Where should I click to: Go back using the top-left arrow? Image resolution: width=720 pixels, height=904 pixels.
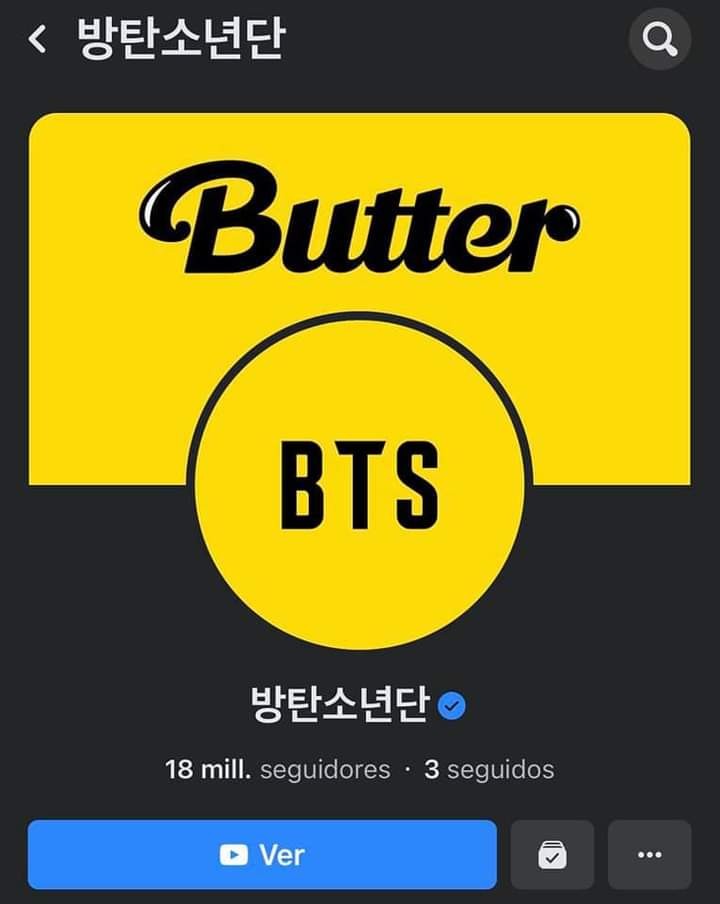38,40
